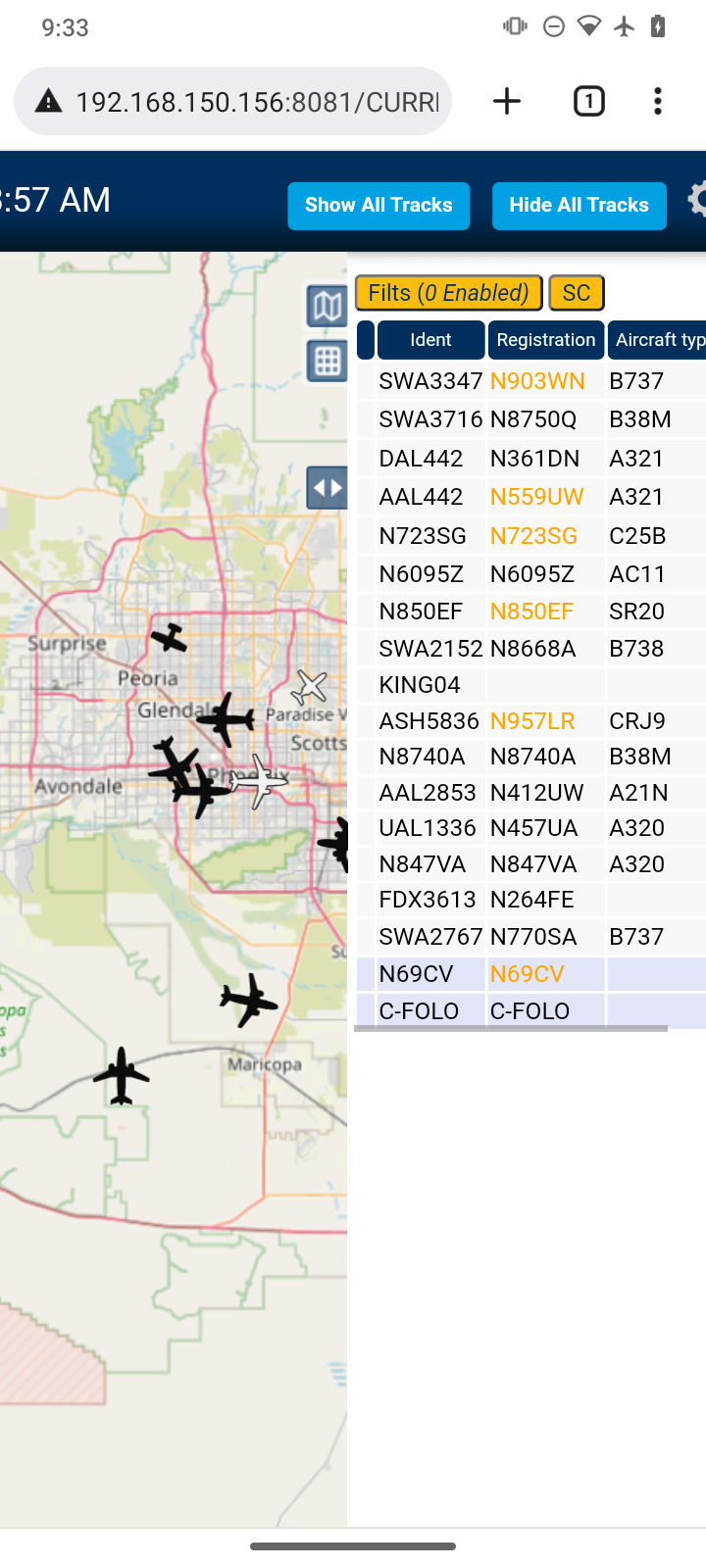Open registration link N559UW

pos(536,497)
